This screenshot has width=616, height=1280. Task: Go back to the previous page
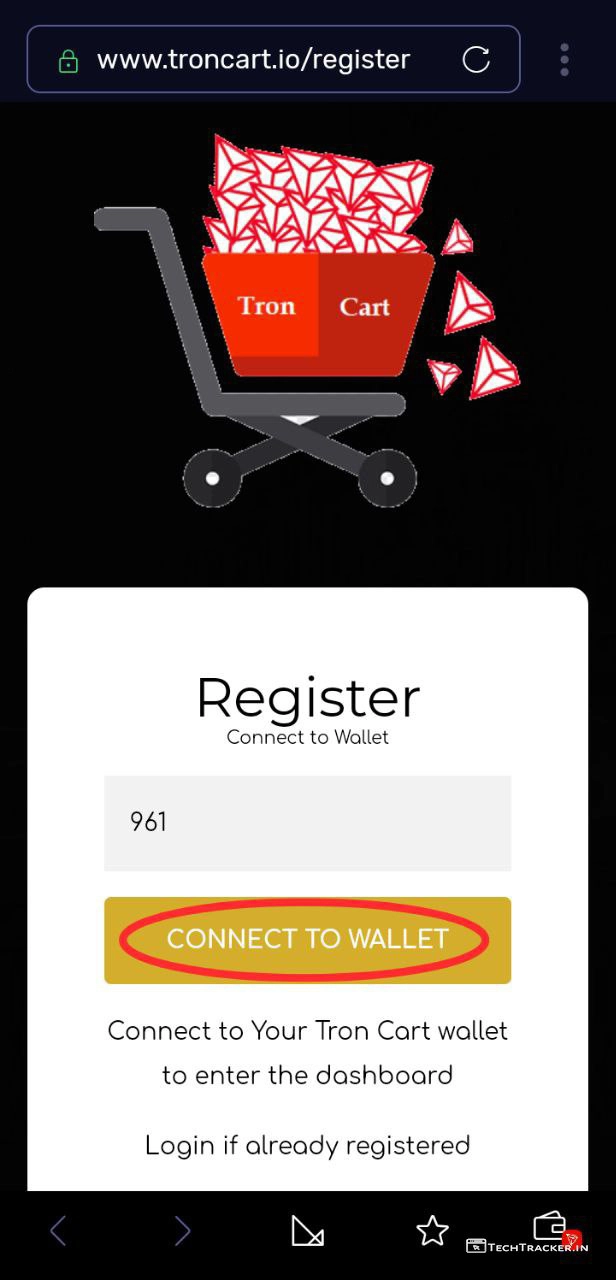[x=58, y=1231]
